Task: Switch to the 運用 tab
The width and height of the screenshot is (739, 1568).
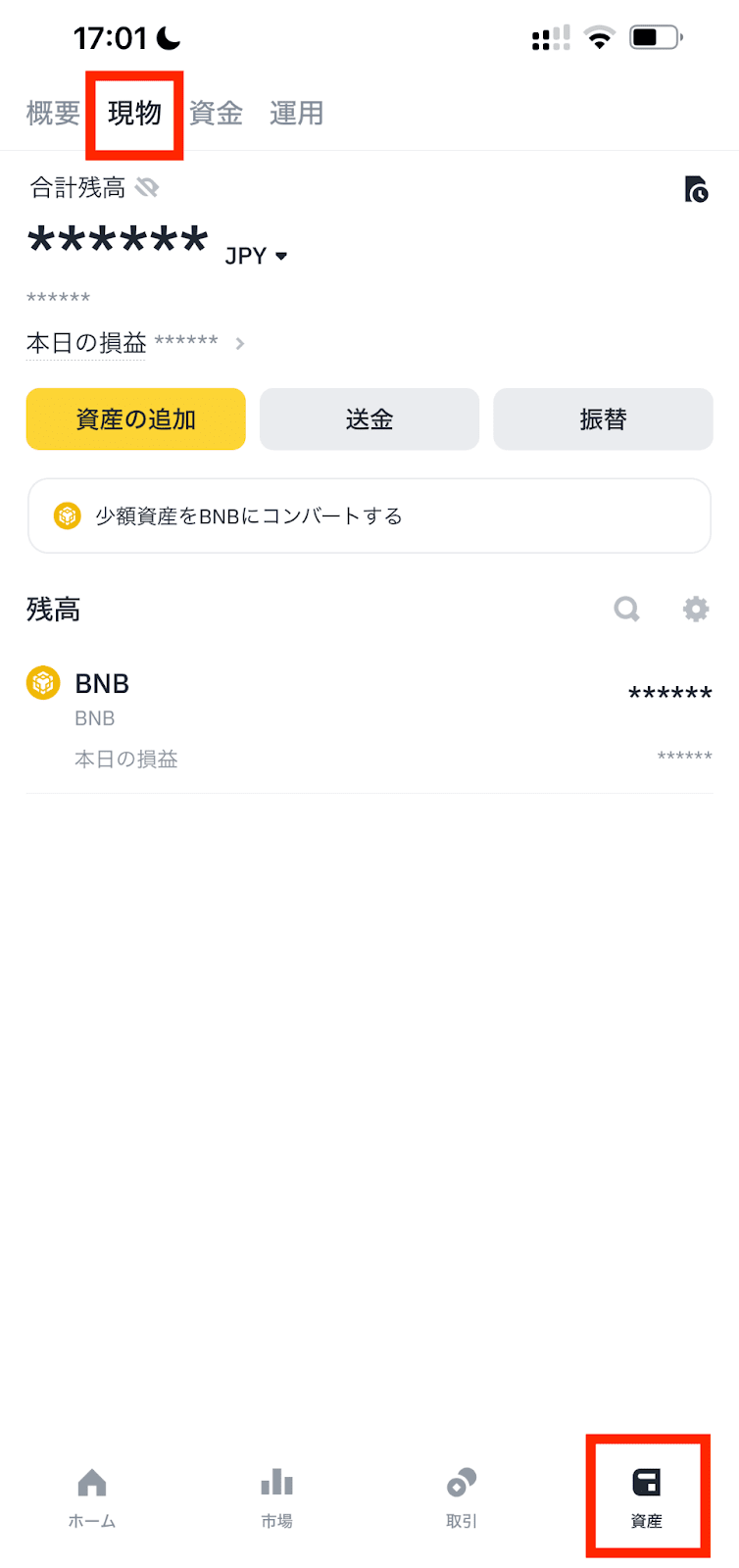Action: coord(296,114)
